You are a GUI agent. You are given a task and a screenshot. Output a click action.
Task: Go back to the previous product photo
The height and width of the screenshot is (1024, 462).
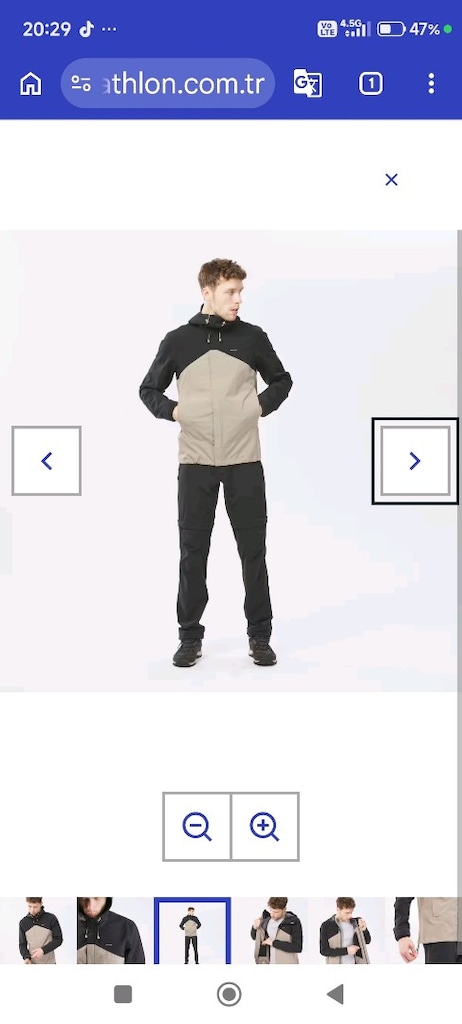(46, 460)
